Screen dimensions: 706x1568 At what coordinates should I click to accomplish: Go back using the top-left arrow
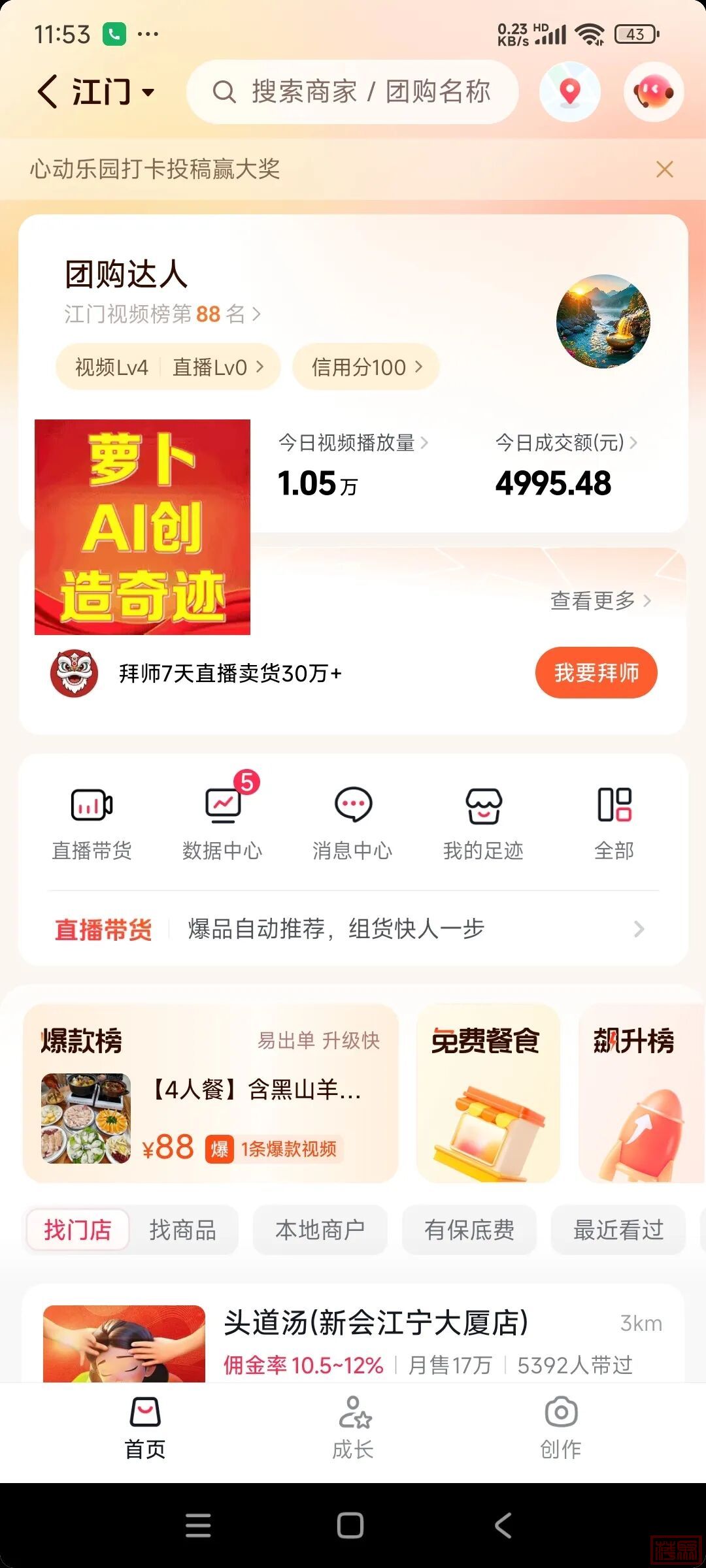[x=47, y=91]
